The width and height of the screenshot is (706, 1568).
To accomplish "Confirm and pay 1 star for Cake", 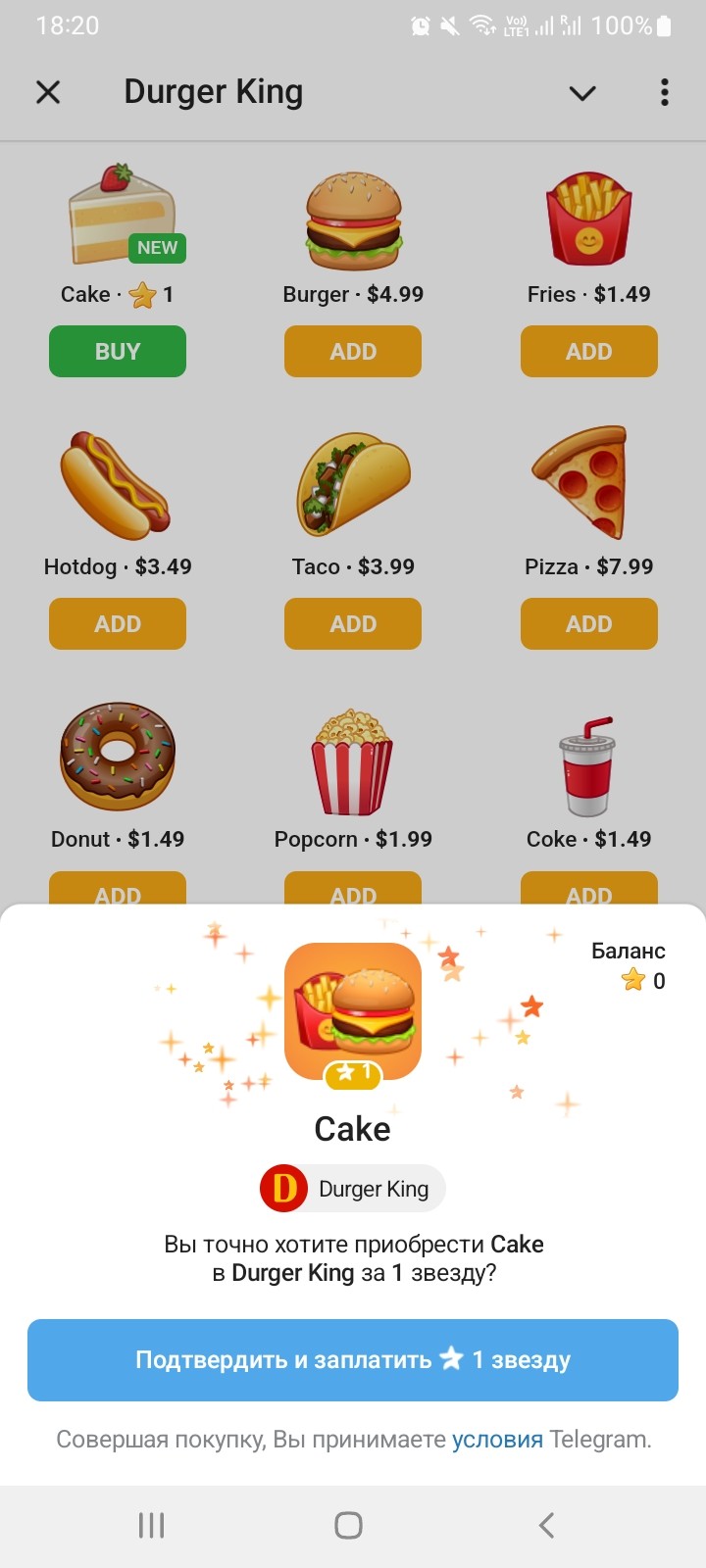I will tap(353, 1360).
